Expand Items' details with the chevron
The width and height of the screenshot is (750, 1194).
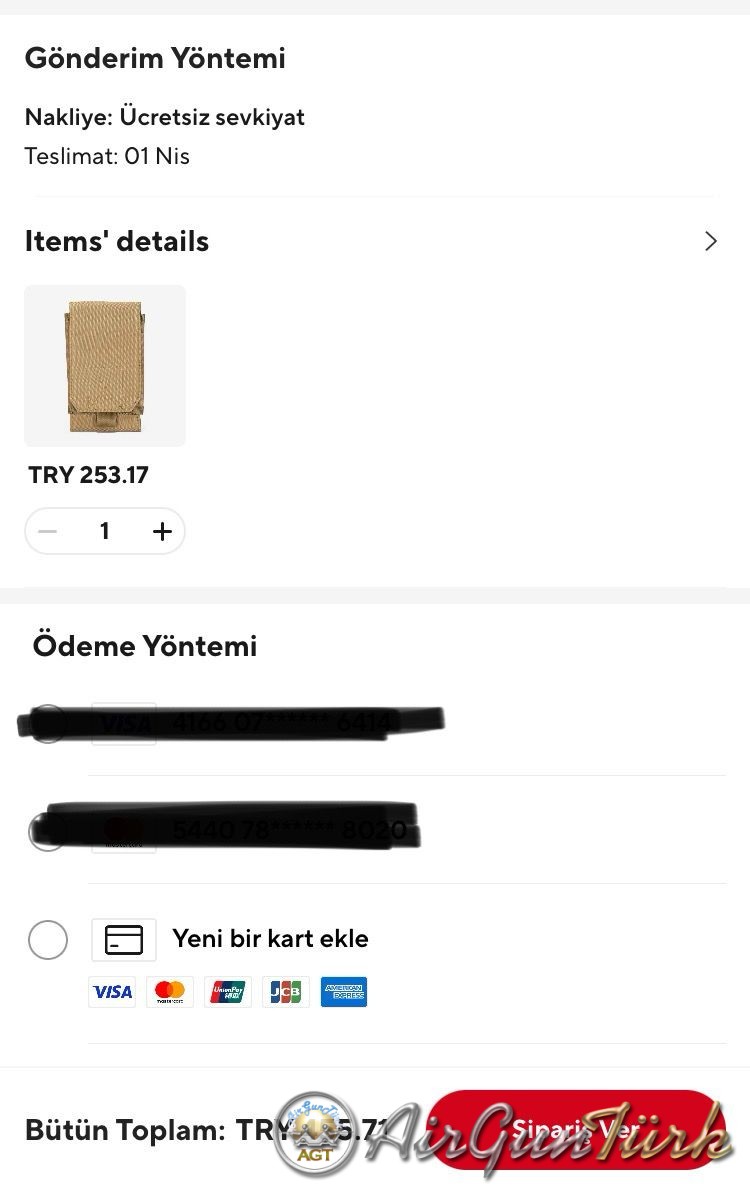pos(710,241)
